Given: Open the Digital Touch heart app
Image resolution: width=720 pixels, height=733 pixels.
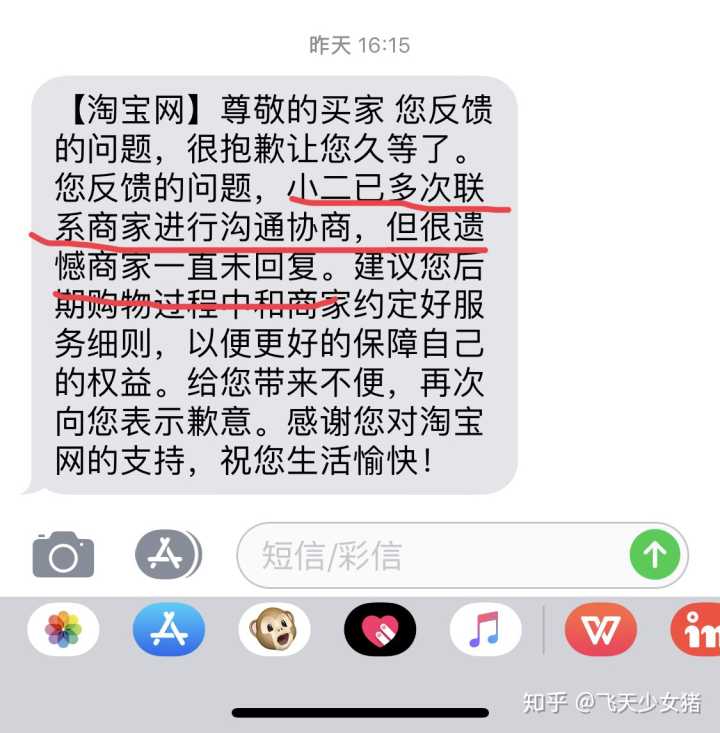Looking at the screenshot, I should (380, 630).
